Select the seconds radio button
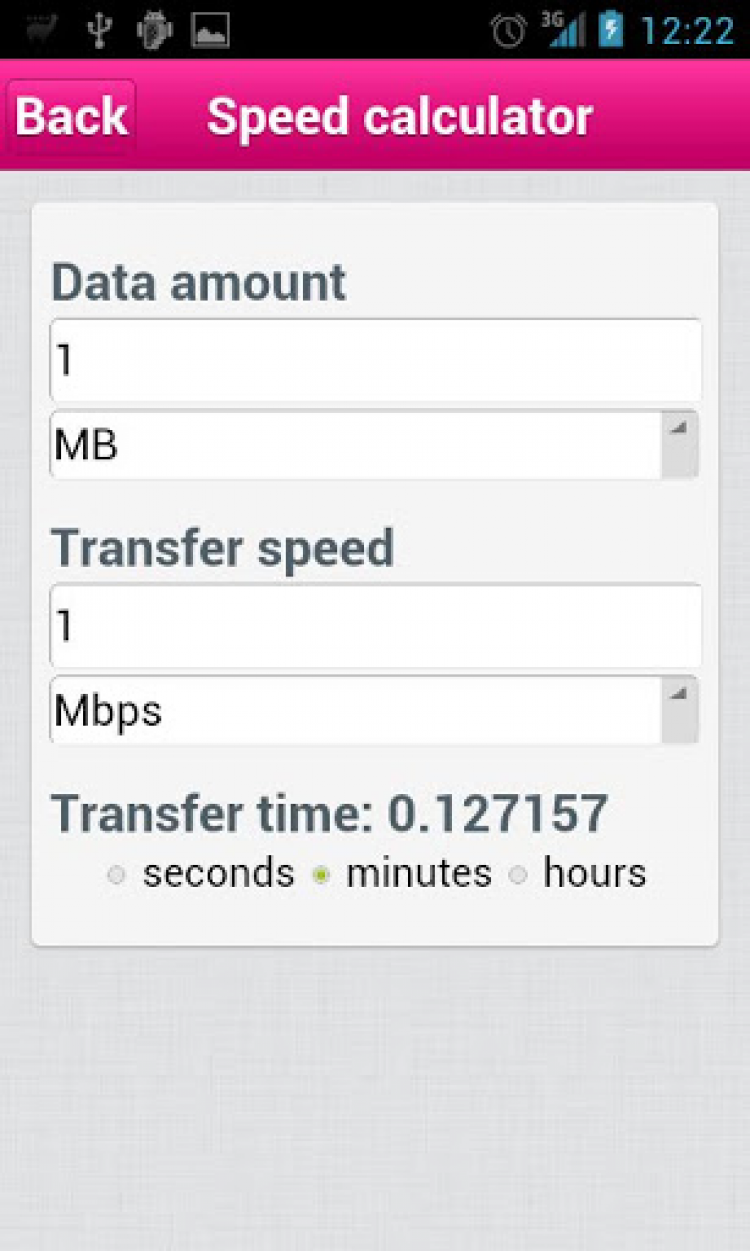The width and height of the screenshot is (750, 1251). click(x=117, y=875)
